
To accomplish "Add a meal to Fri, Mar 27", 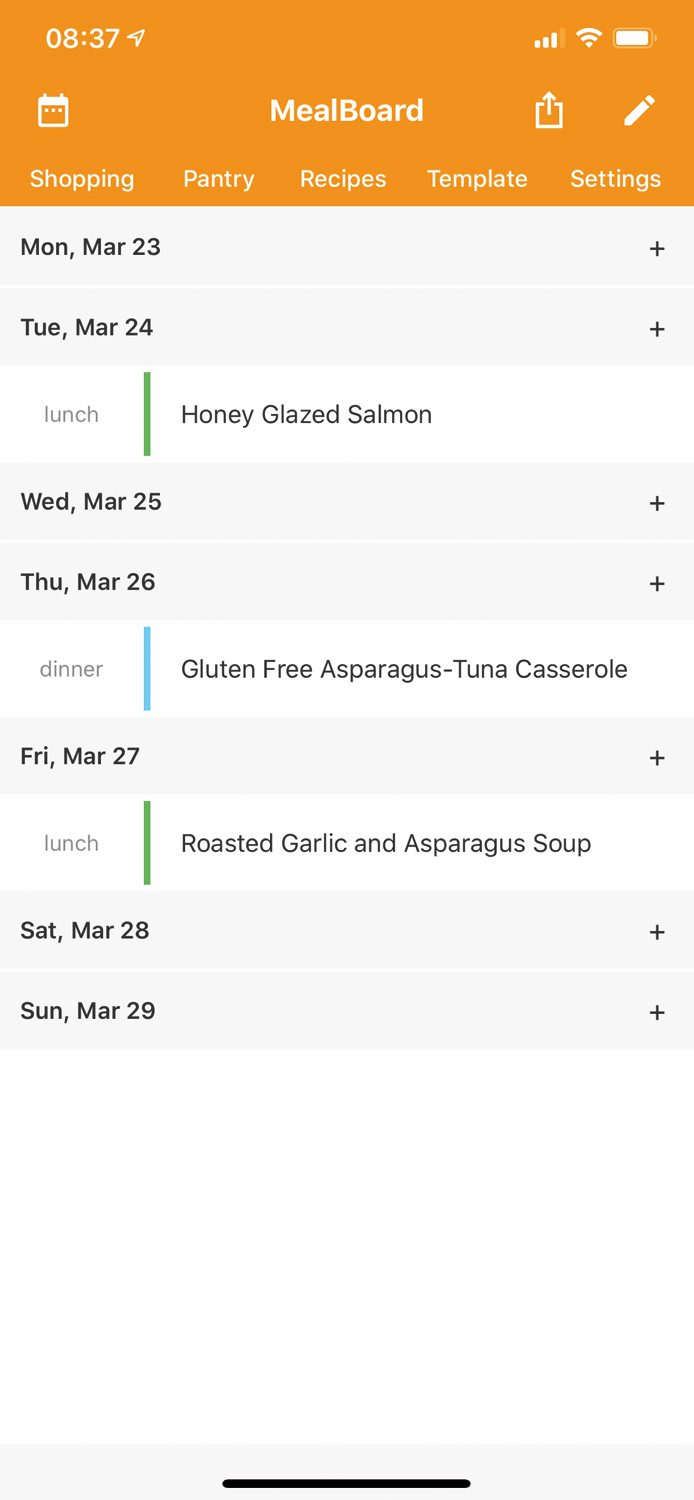I will pos(657,757).
